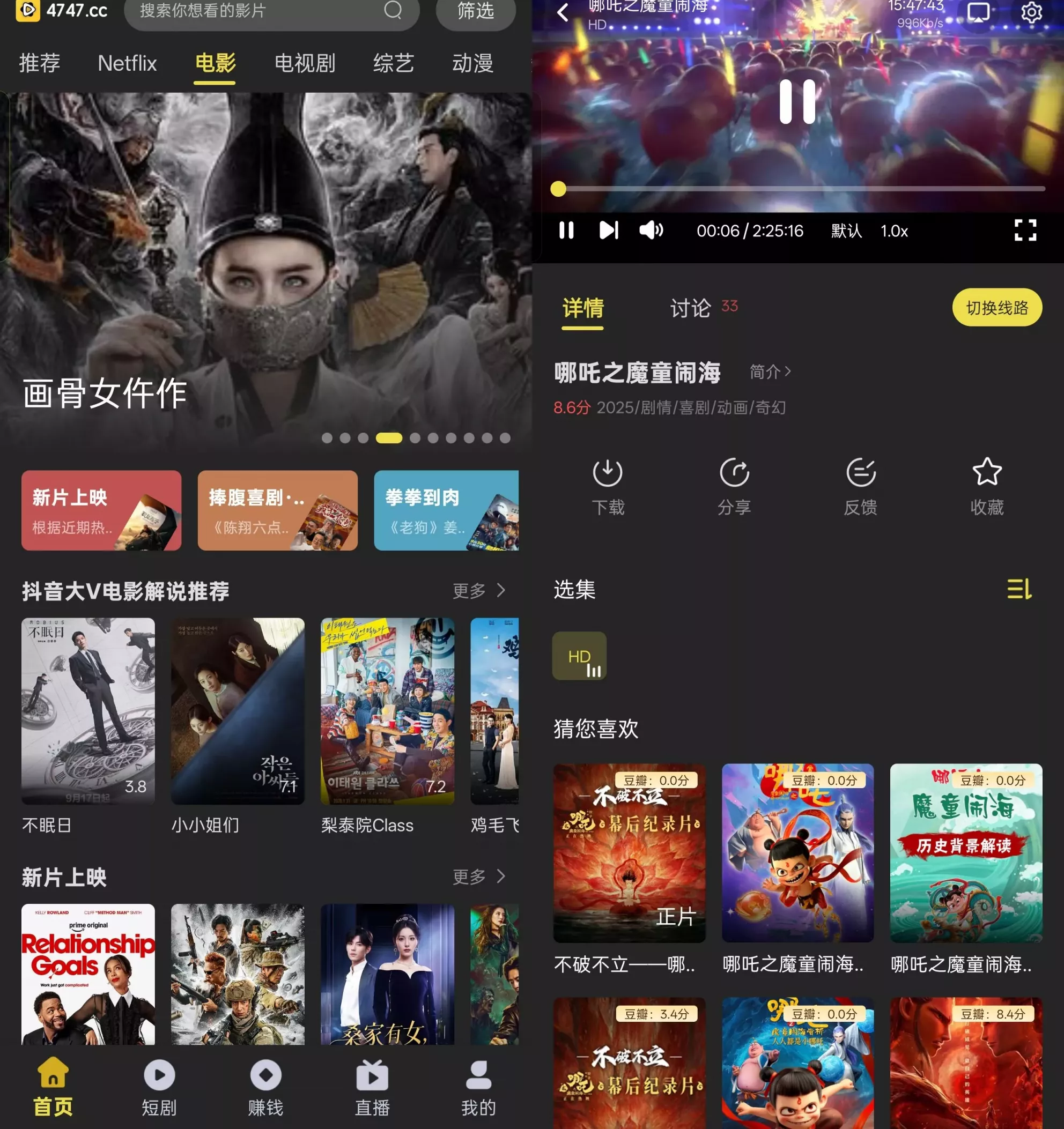
Task: Go back from the video player
Action: (x=563, y=12)
